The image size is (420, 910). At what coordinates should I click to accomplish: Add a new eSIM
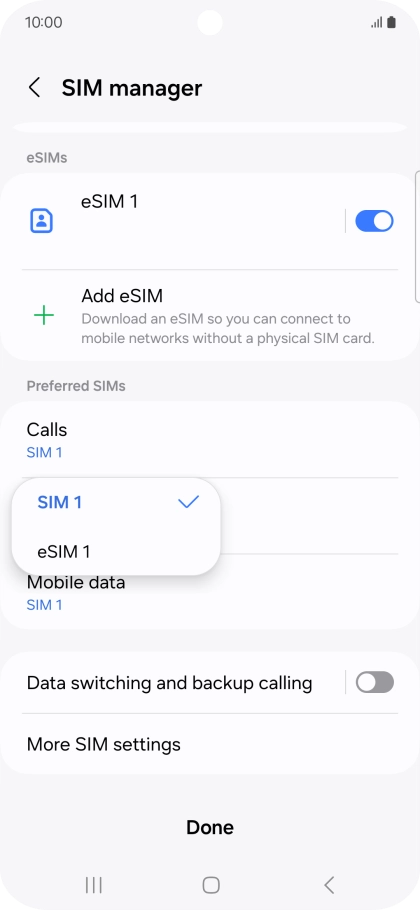click(x=210, y=316)
